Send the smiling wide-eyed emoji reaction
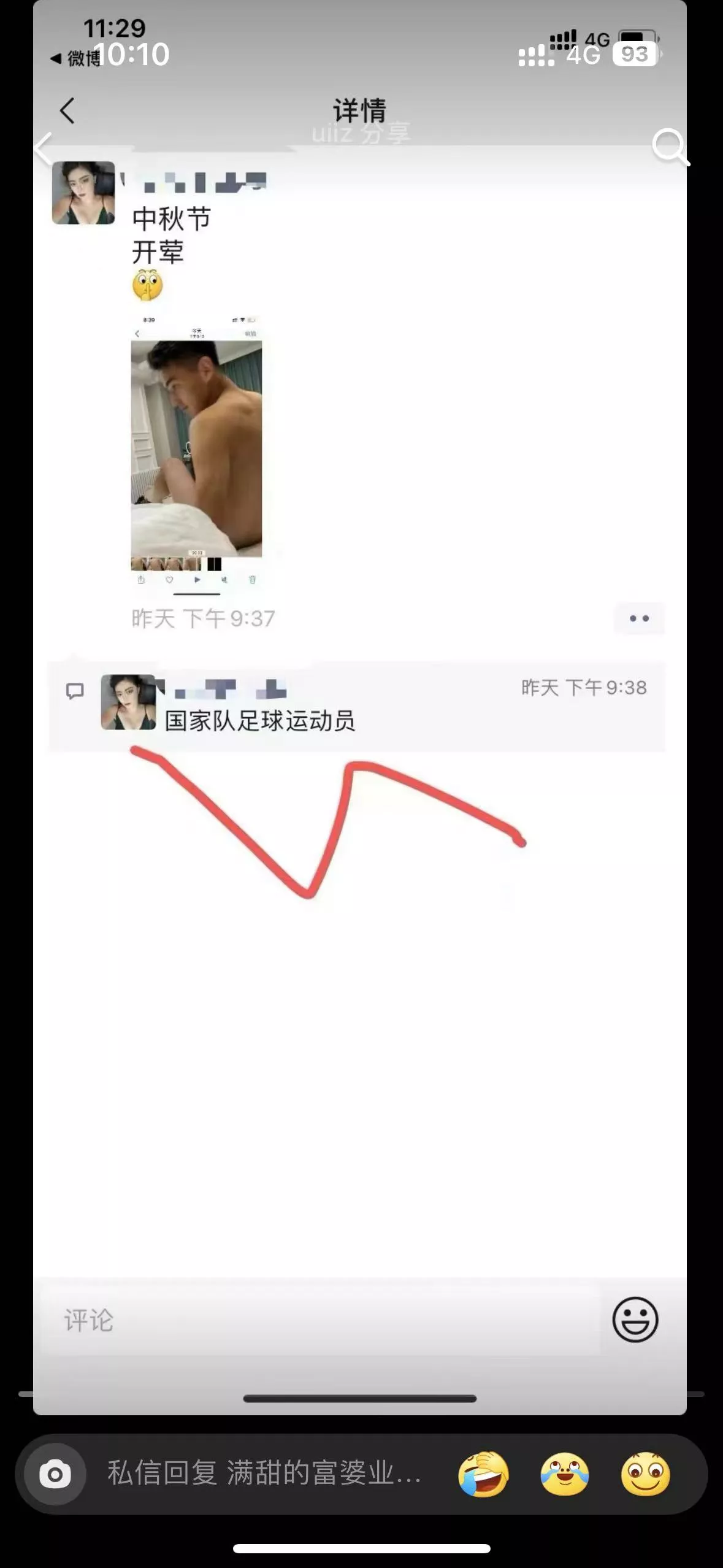The width and height of the screenshot is (723, 1568). (x=645, y=1474)
